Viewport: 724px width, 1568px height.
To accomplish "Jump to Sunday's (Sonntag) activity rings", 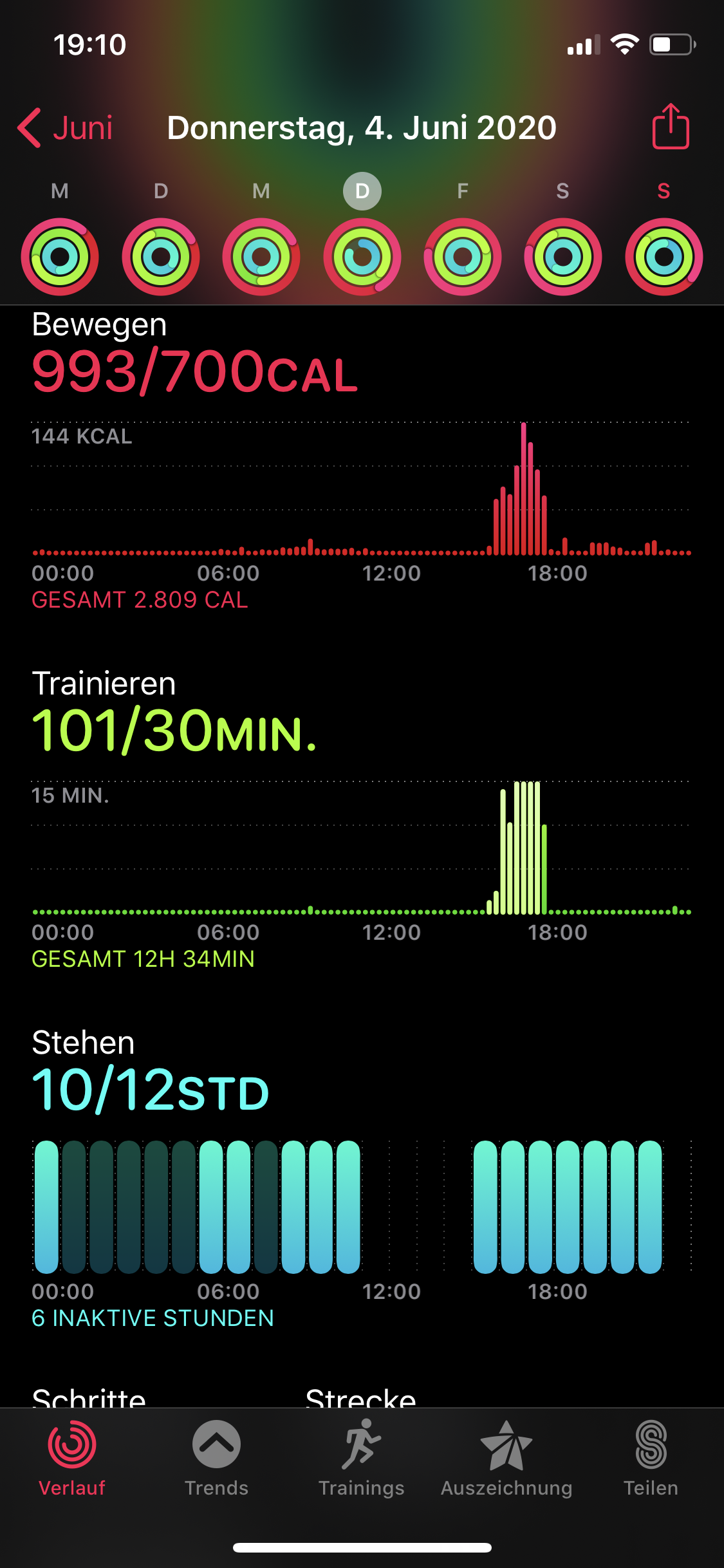I will 664,256.
